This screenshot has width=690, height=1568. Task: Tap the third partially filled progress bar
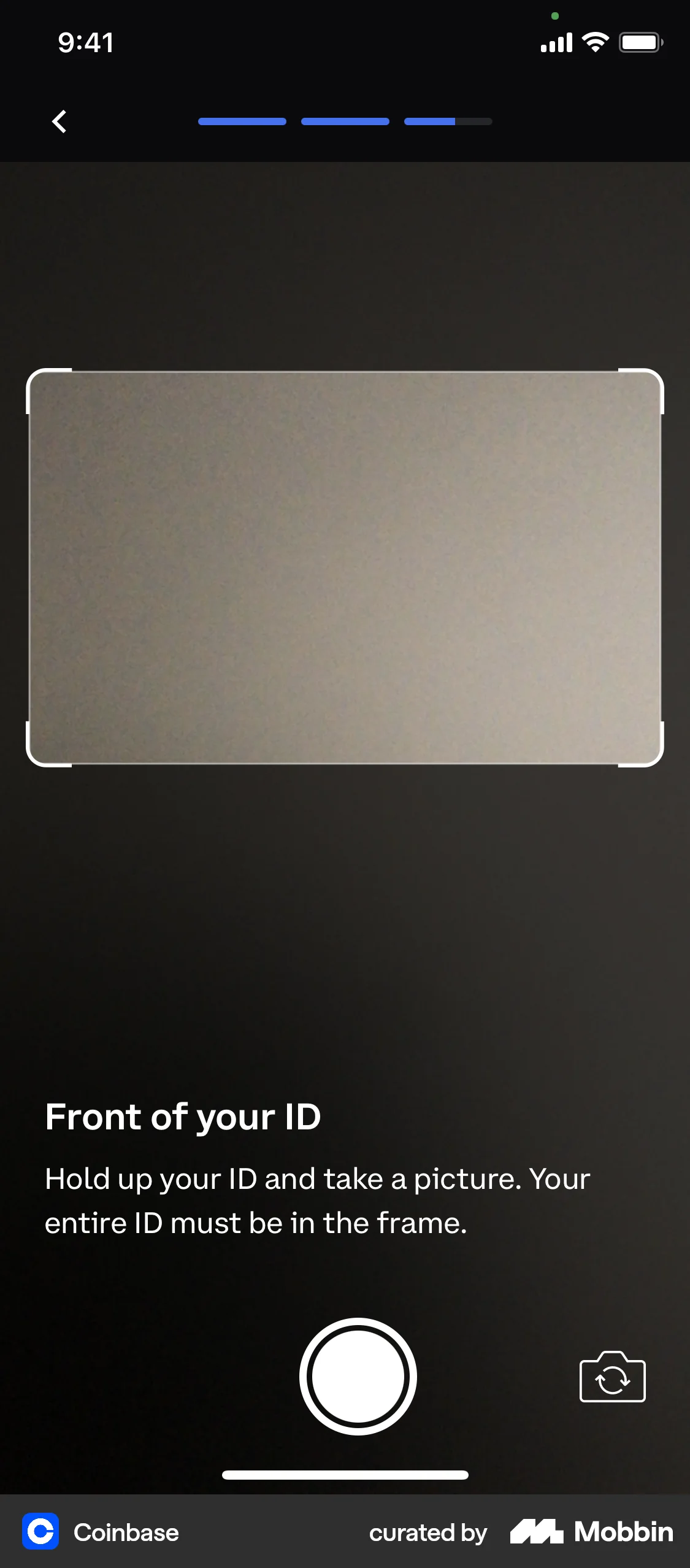(x=448, y=121)
